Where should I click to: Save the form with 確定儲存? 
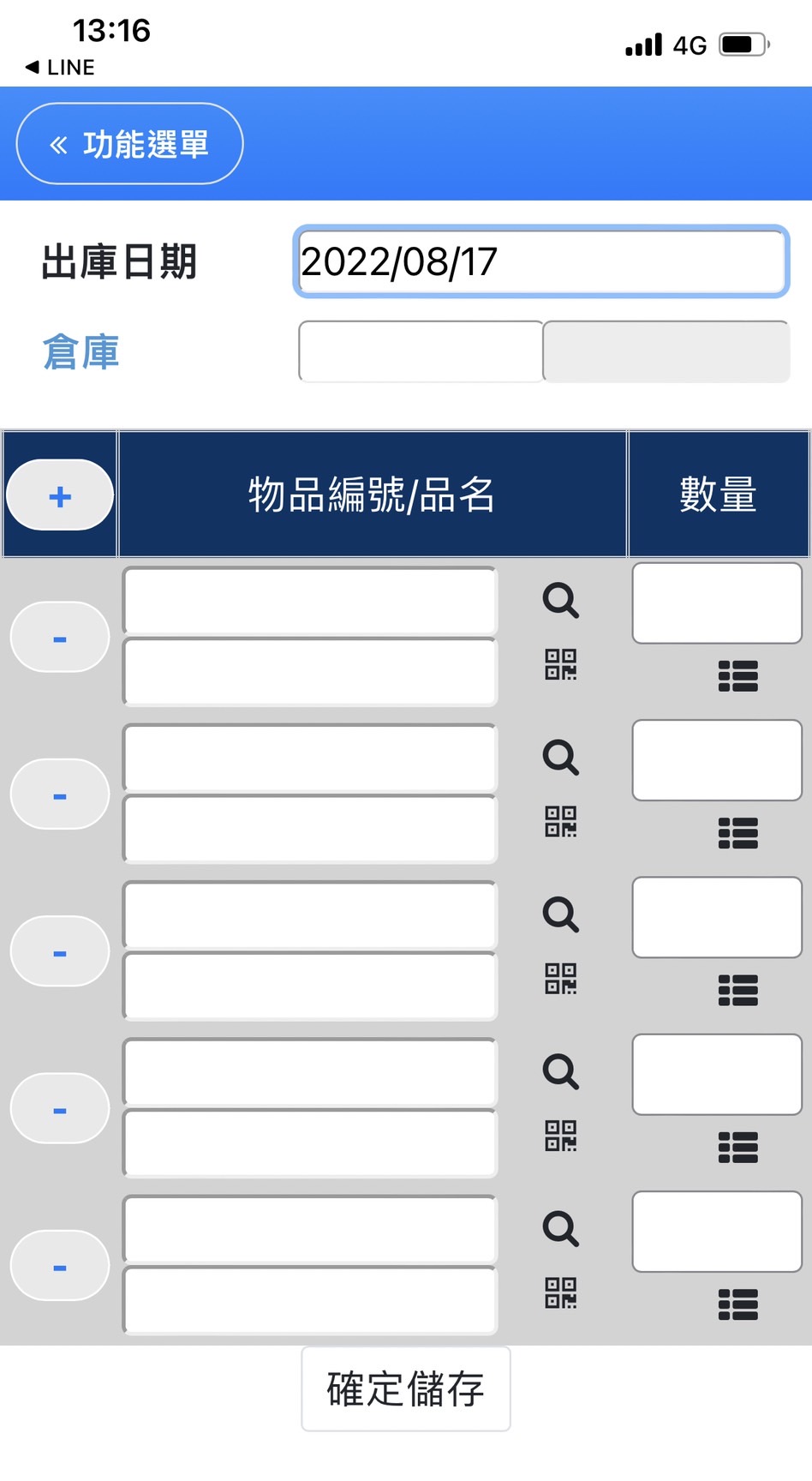[x=406, y=1388]
